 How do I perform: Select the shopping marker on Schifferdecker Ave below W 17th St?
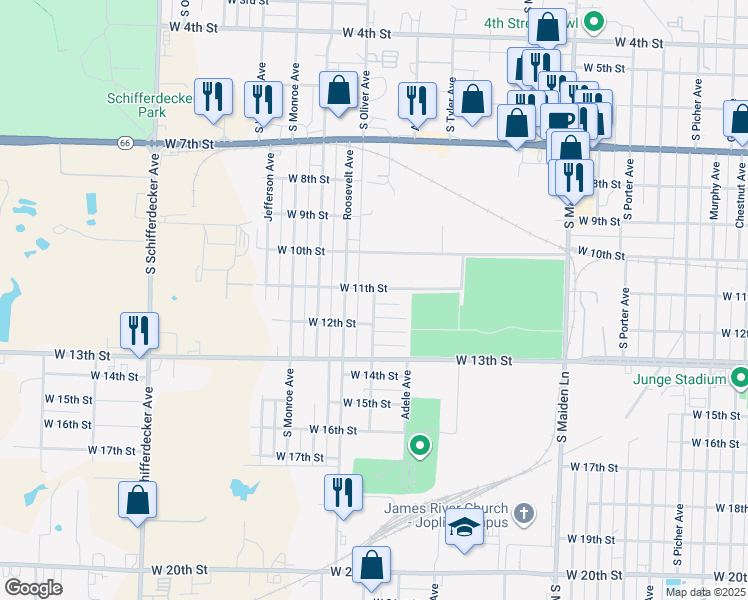coord(137,500)
